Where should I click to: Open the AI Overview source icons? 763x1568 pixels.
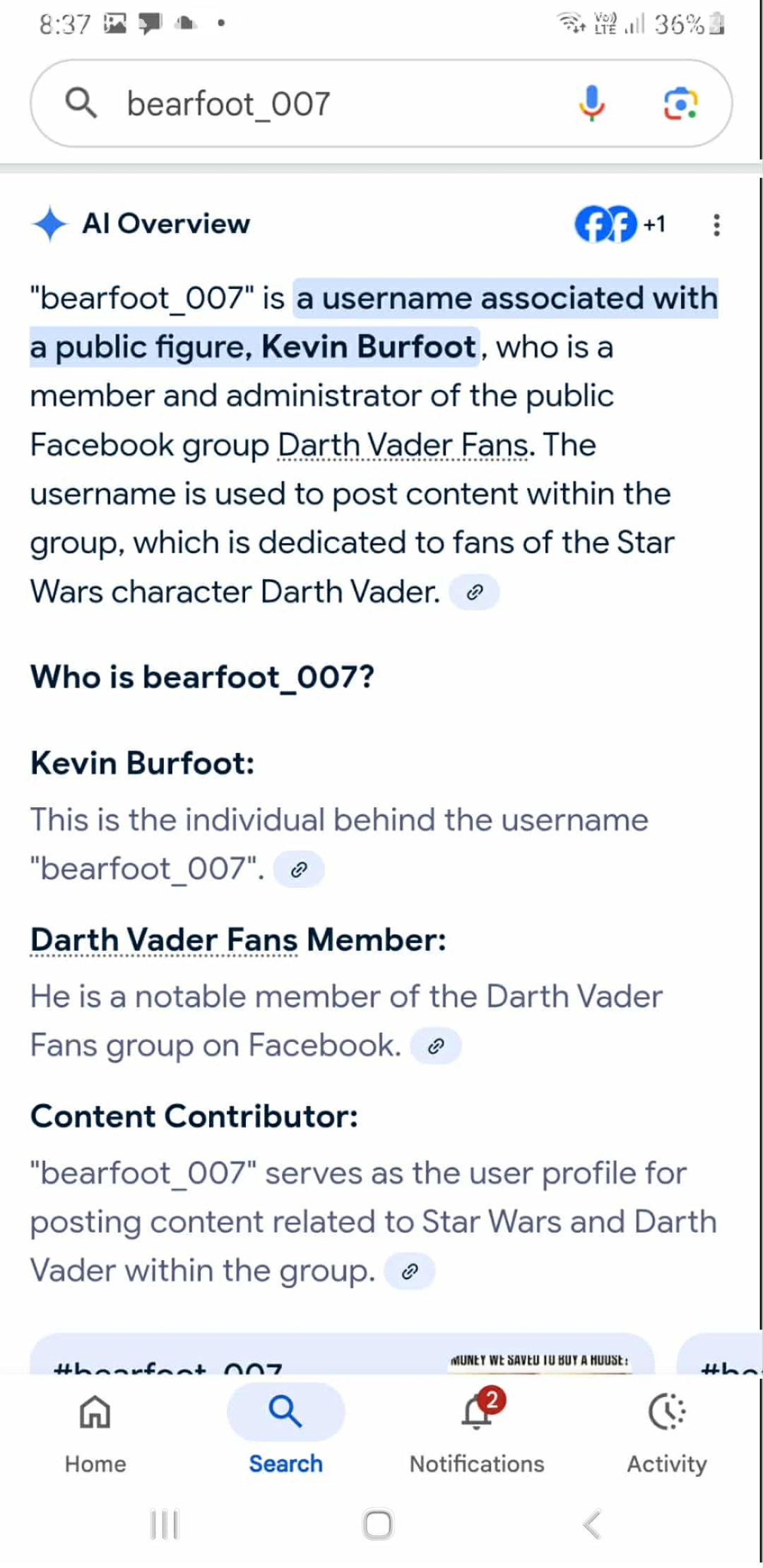[619, 225]
